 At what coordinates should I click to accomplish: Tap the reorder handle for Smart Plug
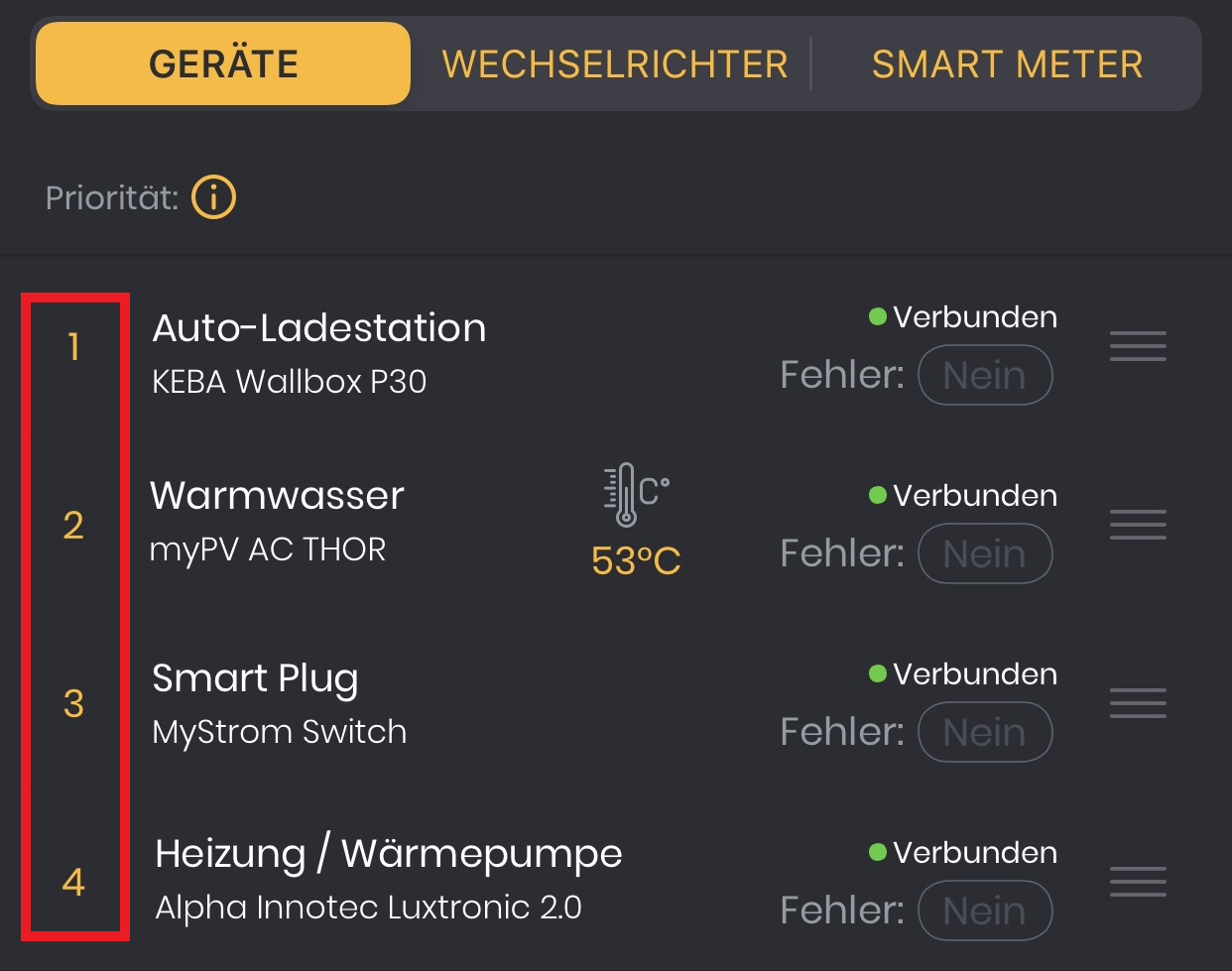coord(1137,703)
